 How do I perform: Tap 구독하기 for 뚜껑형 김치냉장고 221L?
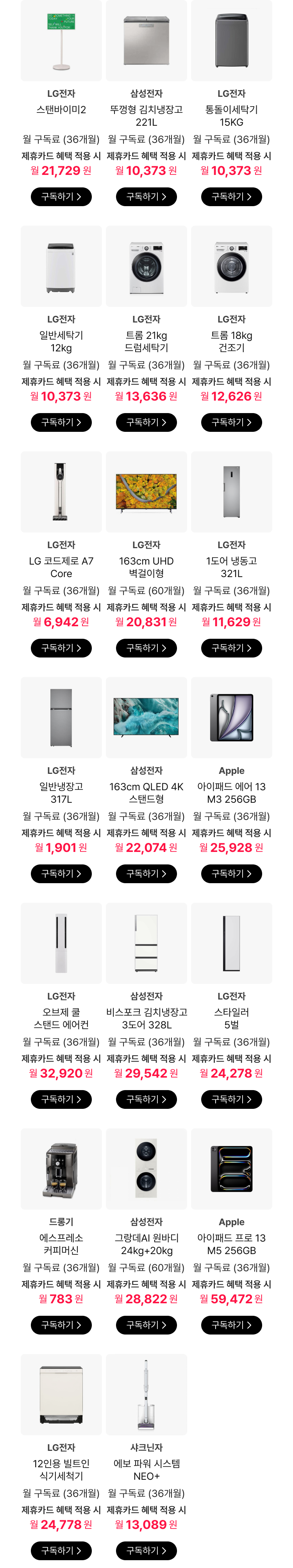pos(146,197)
